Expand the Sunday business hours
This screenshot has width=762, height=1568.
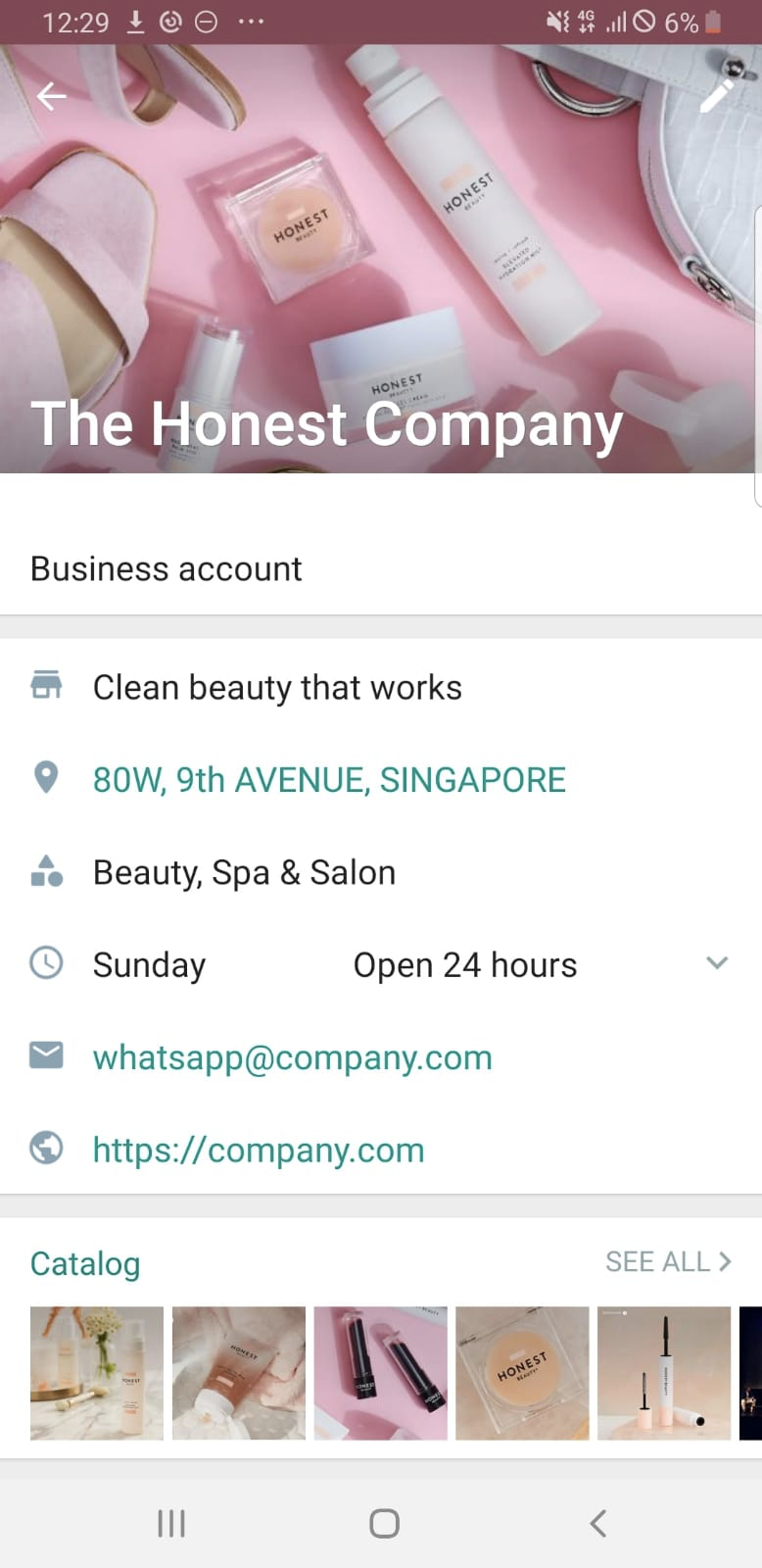point(717,963)
